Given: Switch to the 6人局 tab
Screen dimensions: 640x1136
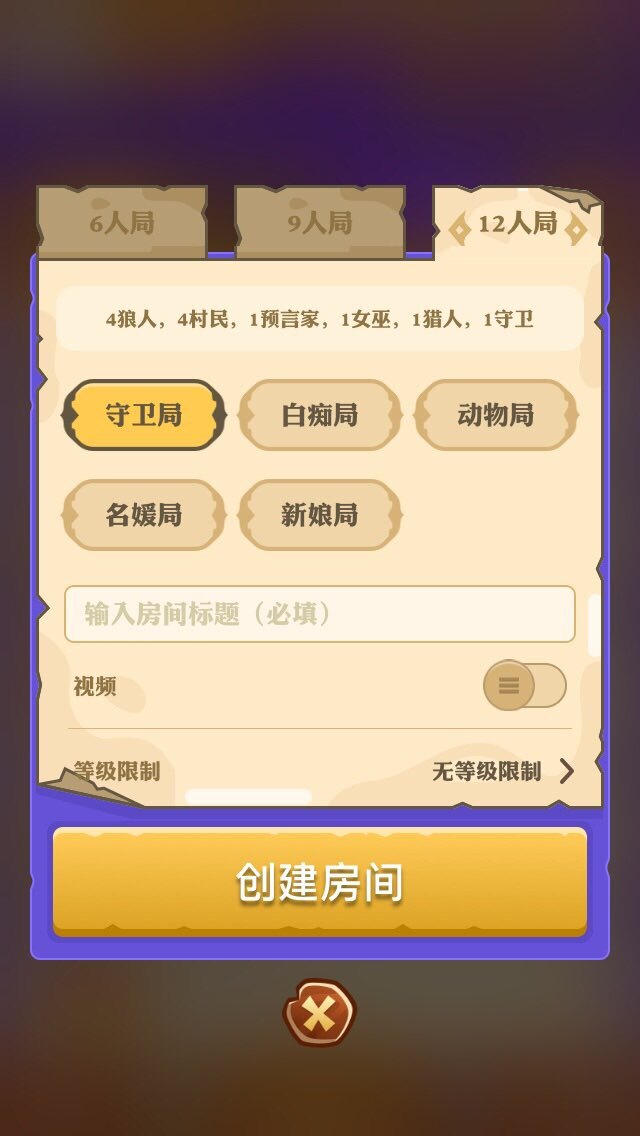Looking at the screenshot, I should point(122,222).
